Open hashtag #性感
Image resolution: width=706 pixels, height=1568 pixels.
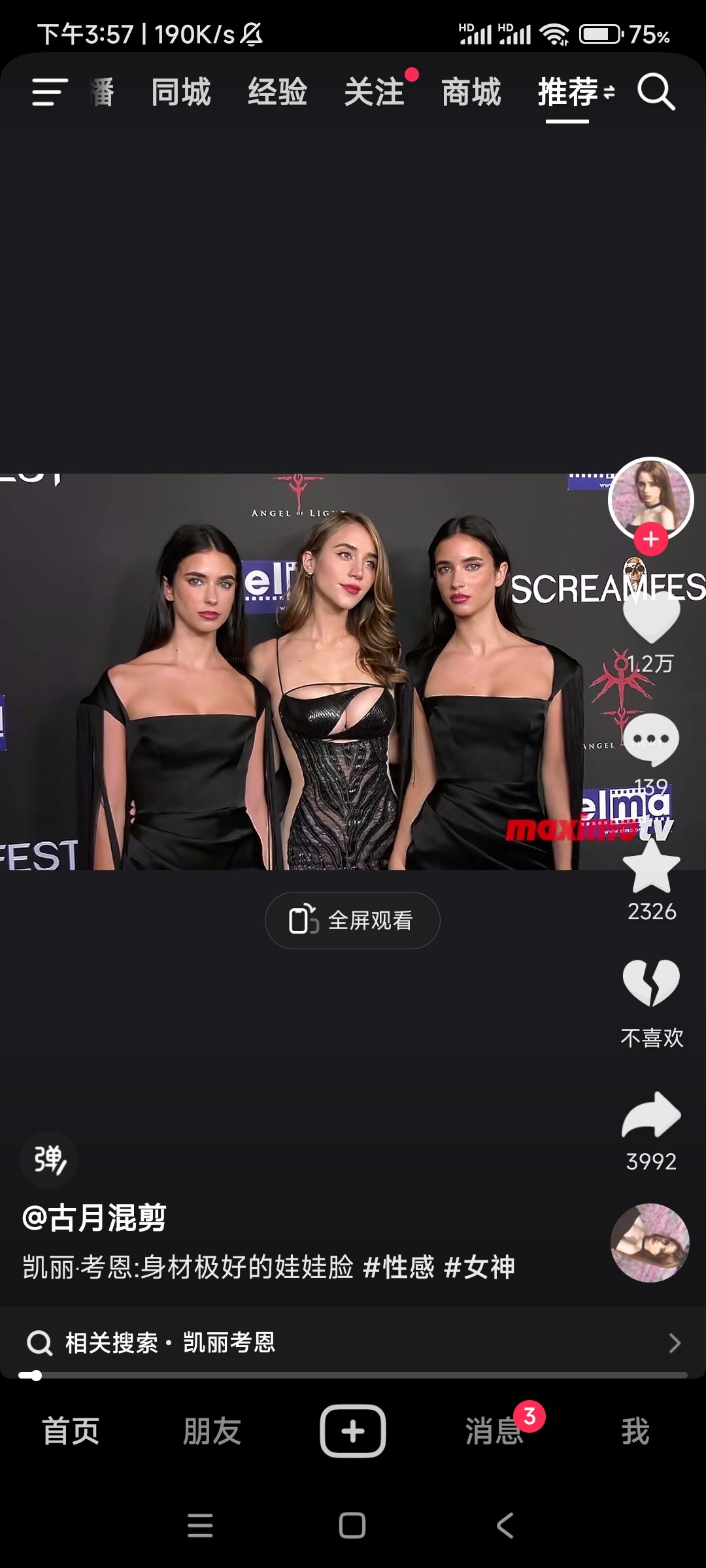(x=399, y=1267)
